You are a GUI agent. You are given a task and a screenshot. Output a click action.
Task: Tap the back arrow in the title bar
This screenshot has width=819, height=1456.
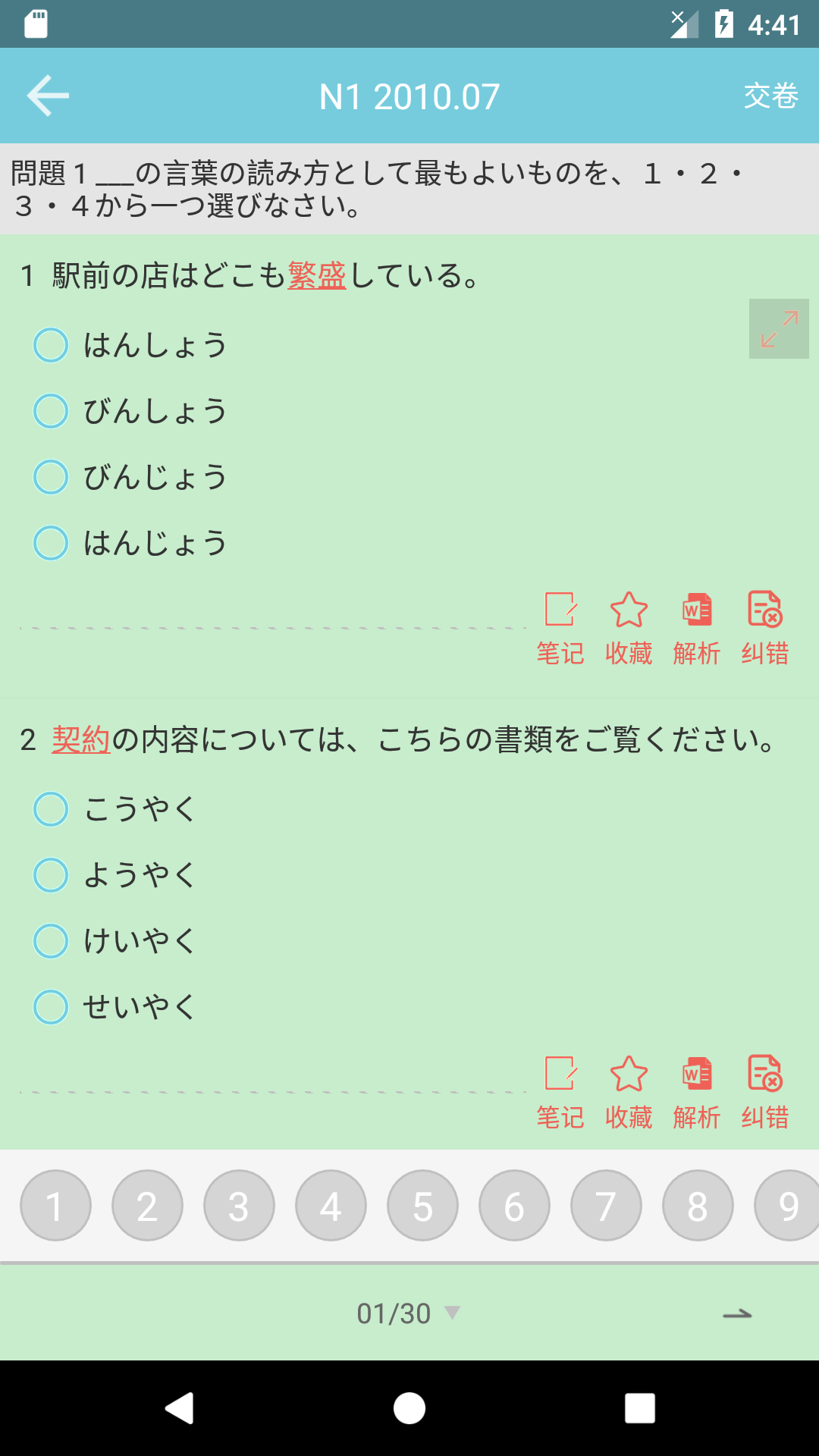(47, 96)
